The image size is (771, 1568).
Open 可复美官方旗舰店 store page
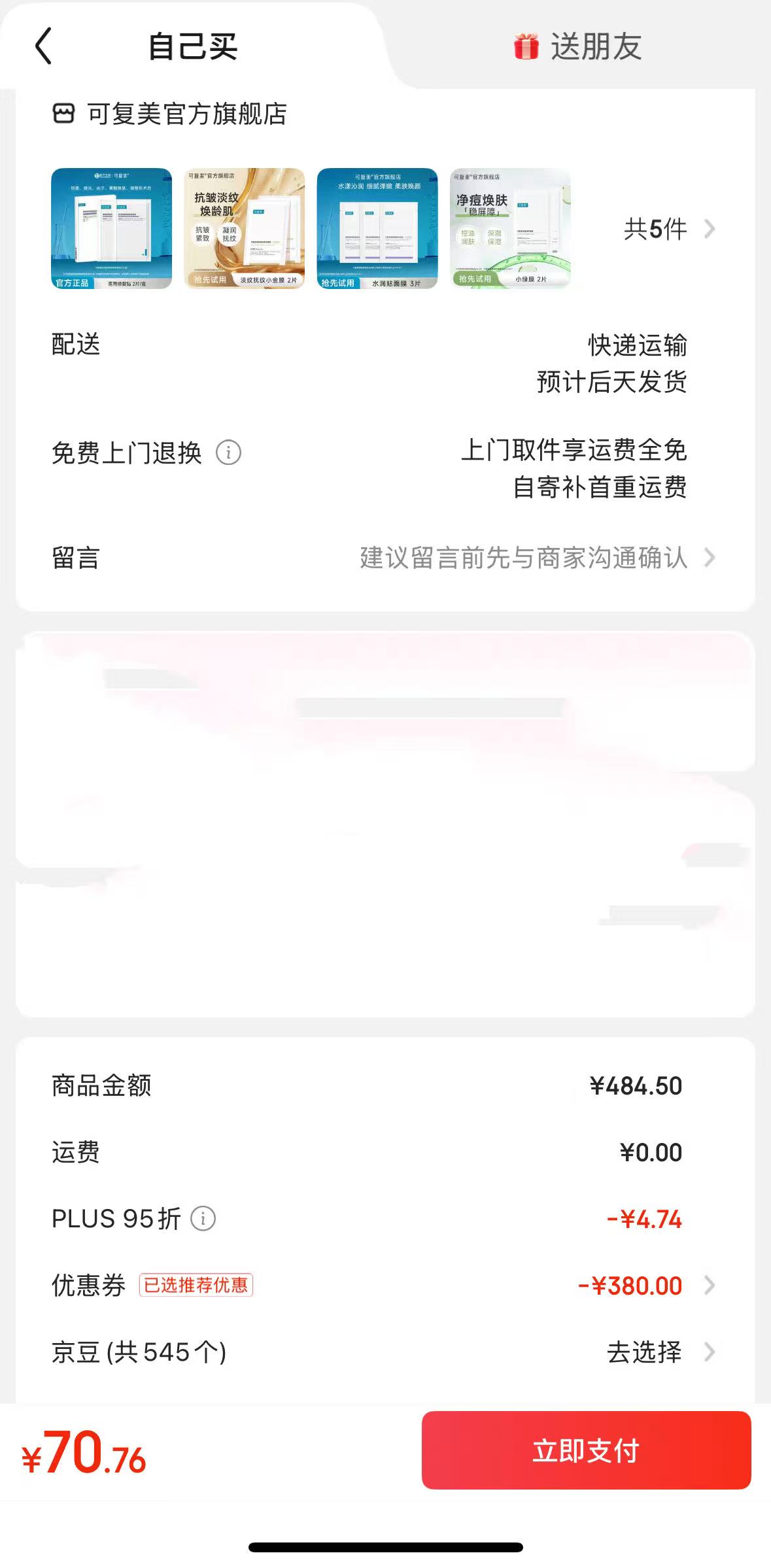tap(170, 114)
